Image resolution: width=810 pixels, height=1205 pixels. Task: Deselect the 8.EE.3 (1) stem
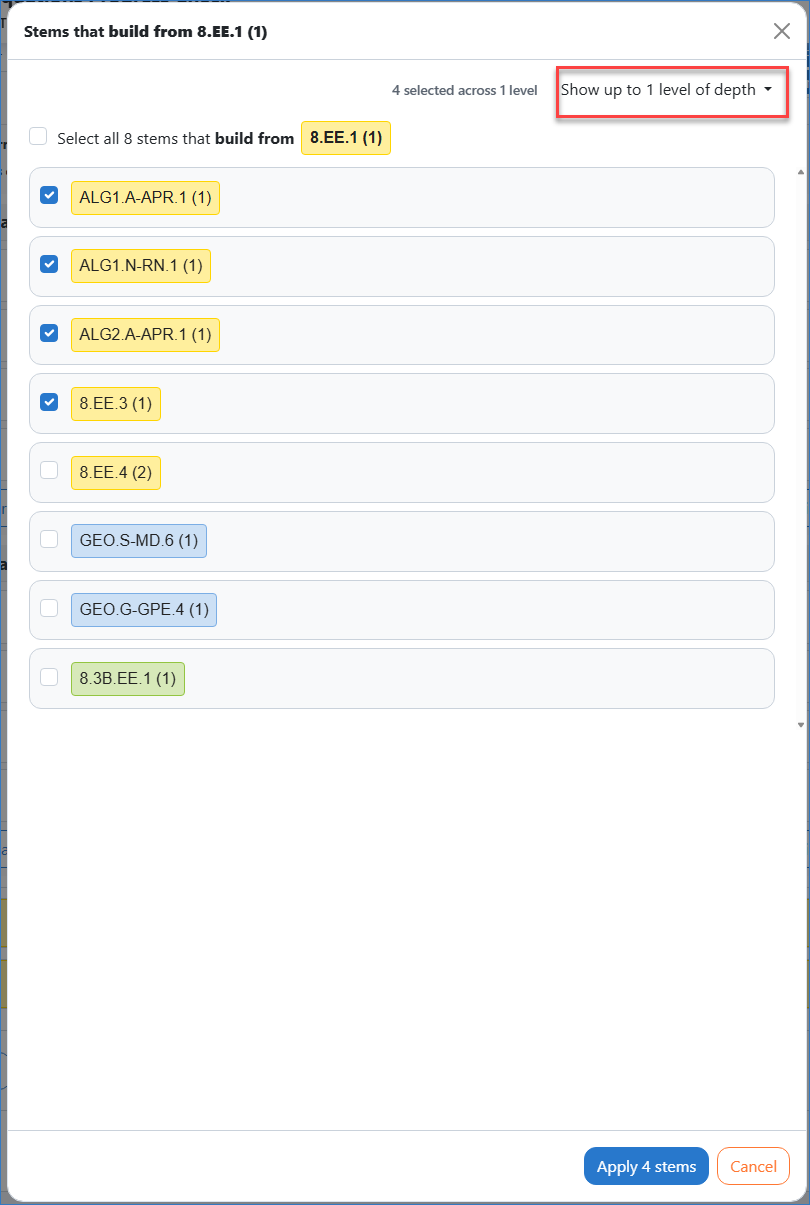(x=48, y=401)
